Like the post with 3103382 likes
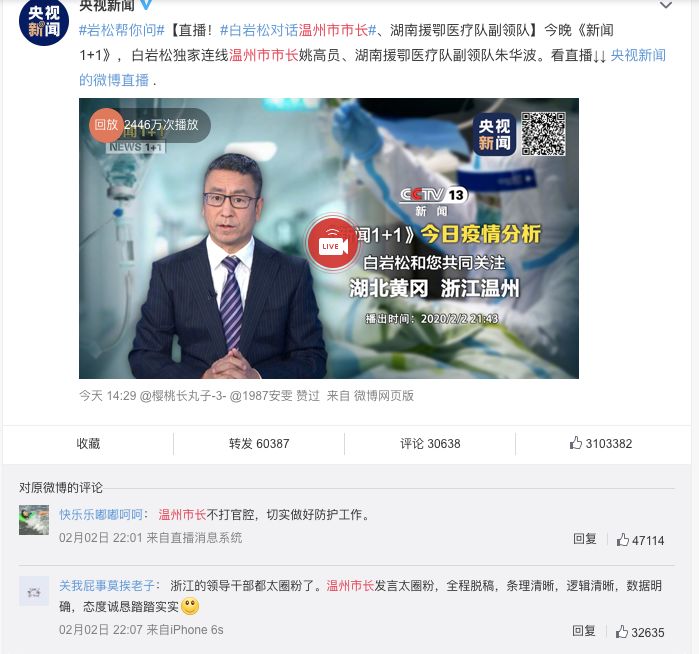Screen dimensions: 699x654 coord(601,443)
